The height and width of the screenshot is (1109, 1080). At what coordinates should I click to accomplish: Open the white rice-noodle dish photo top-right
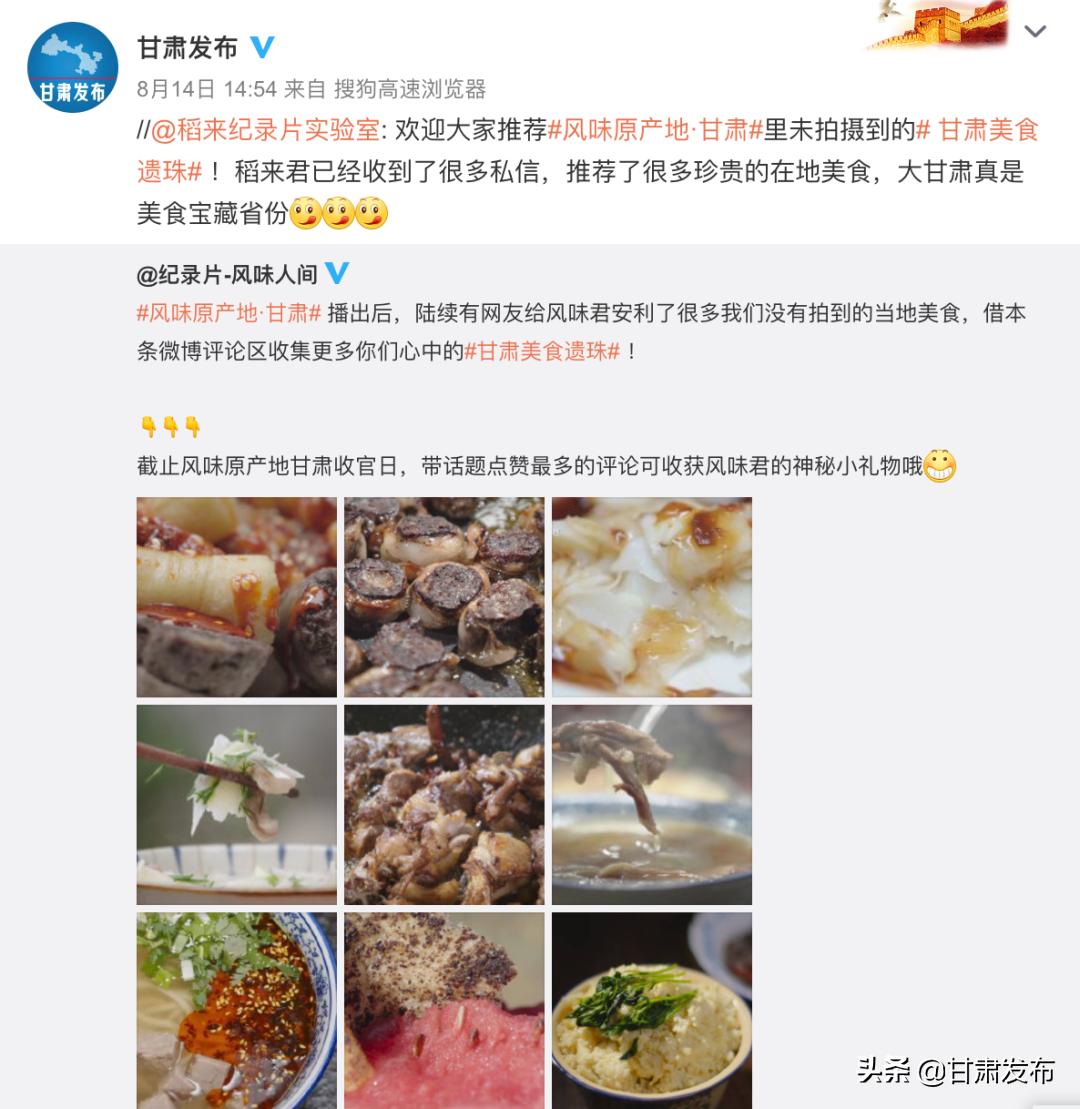651,597
